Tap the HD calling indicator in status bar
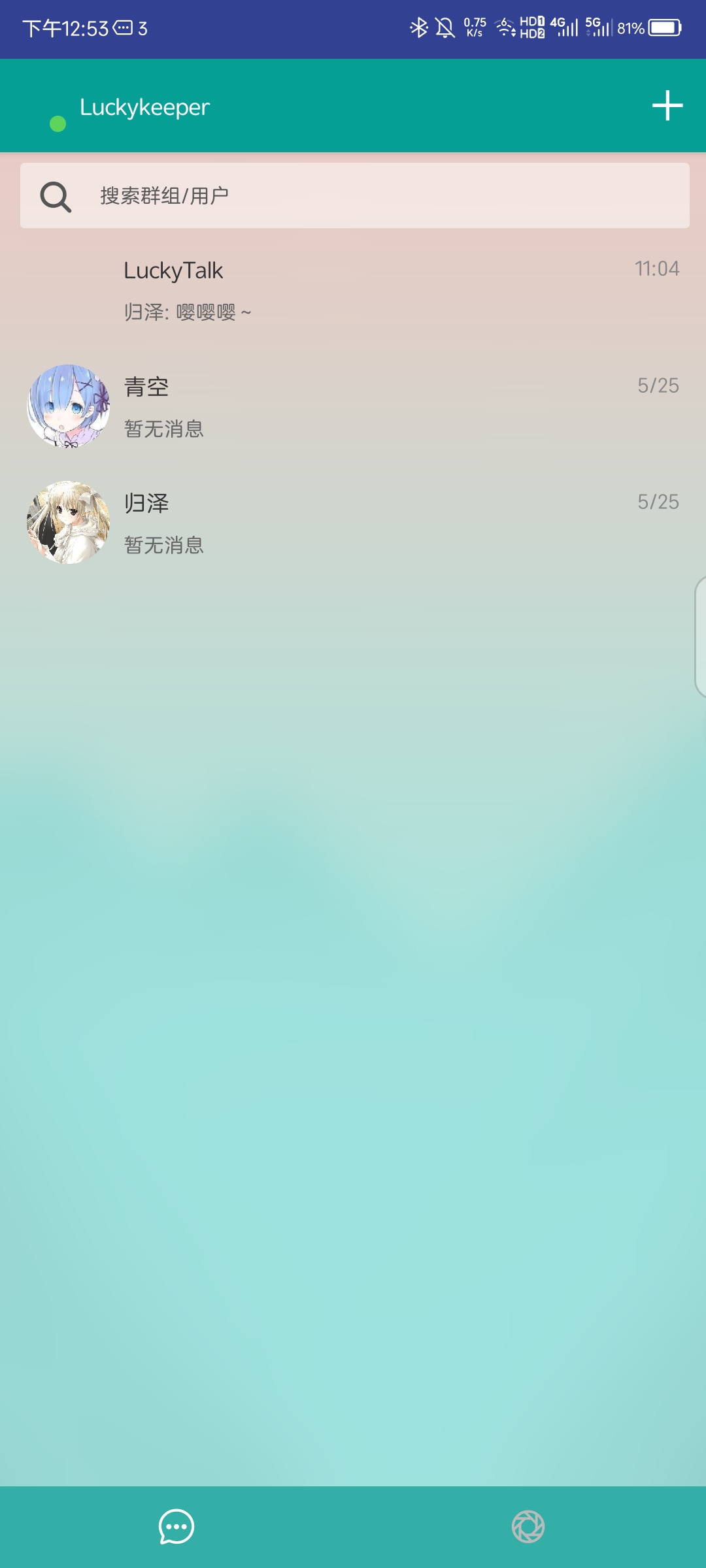This screenshot has width=706, height=1568. pyautogui.click(x=531, y=27)
